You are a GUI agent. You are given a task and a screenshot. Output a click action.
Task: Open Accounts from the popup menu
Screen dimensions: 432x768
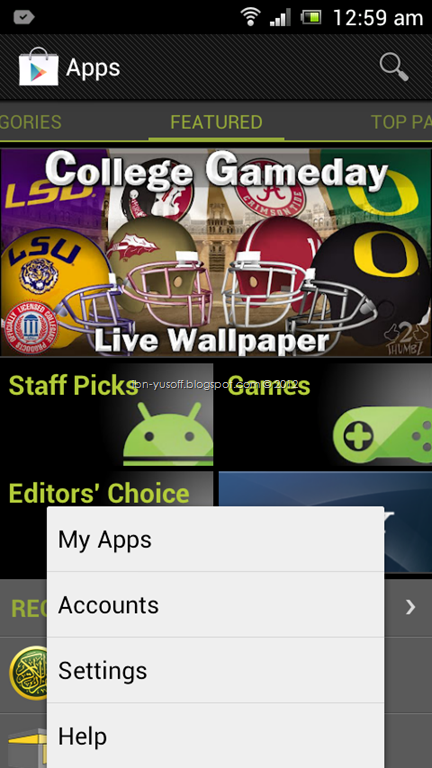click(216, 604)
